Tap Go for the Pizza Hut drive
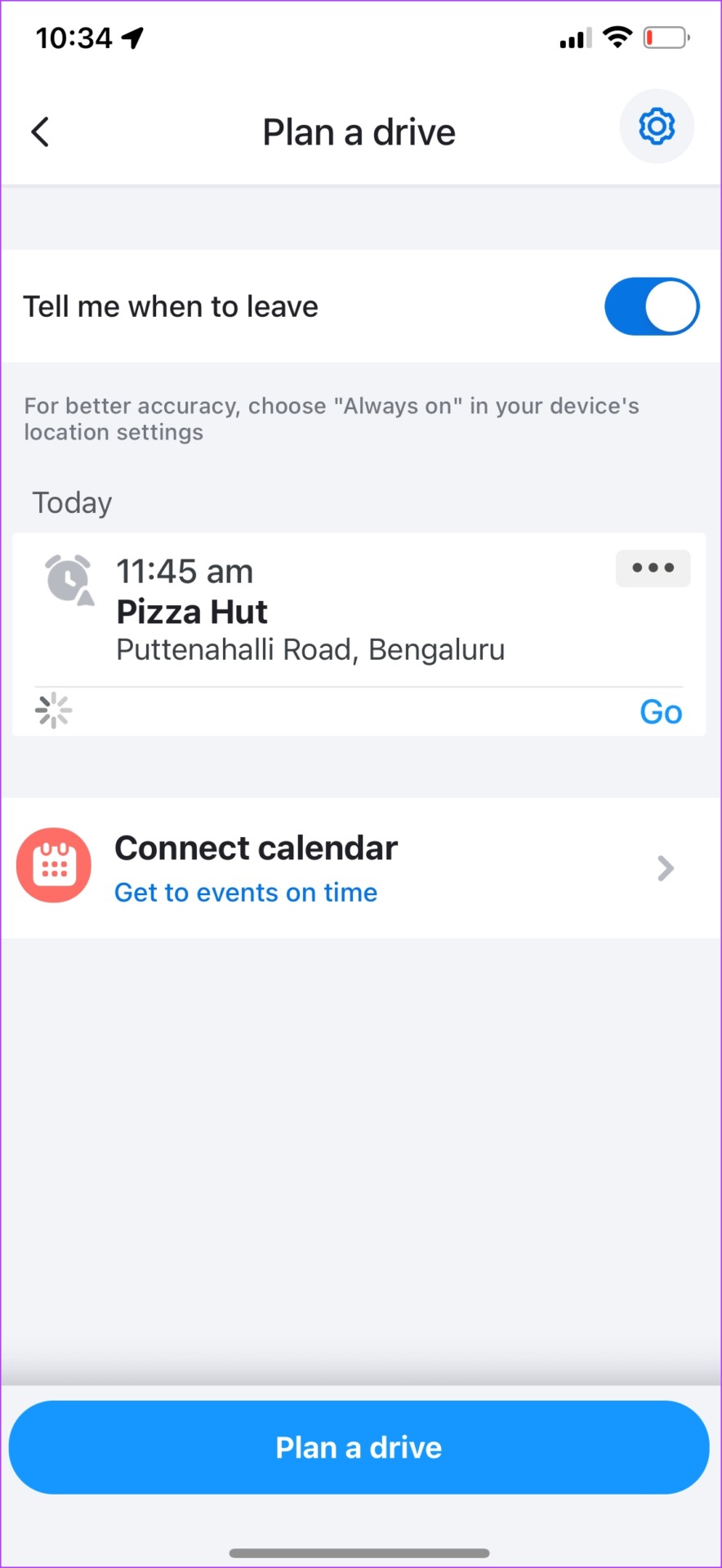722x1568 pixels. pos(661,712)
